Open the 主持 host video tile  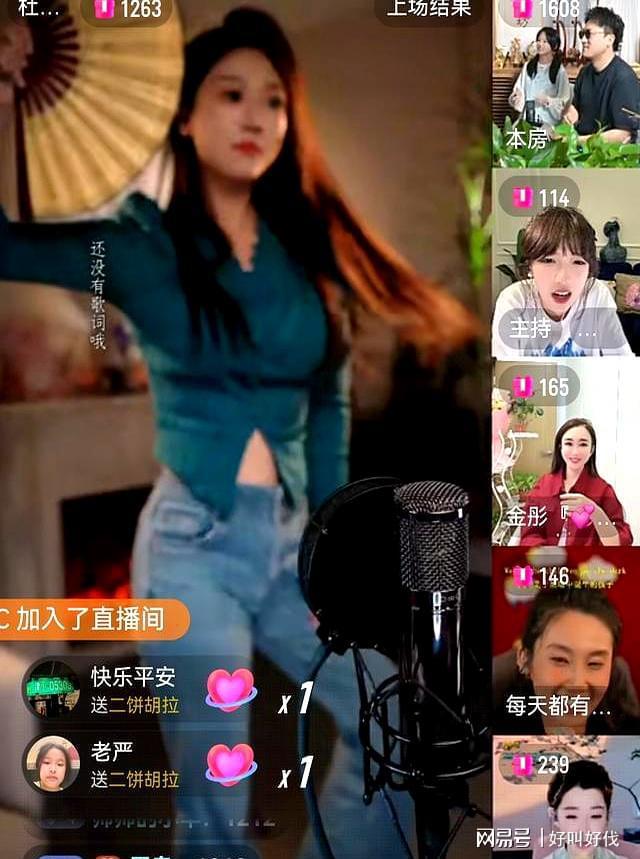[x=566, y=265]
